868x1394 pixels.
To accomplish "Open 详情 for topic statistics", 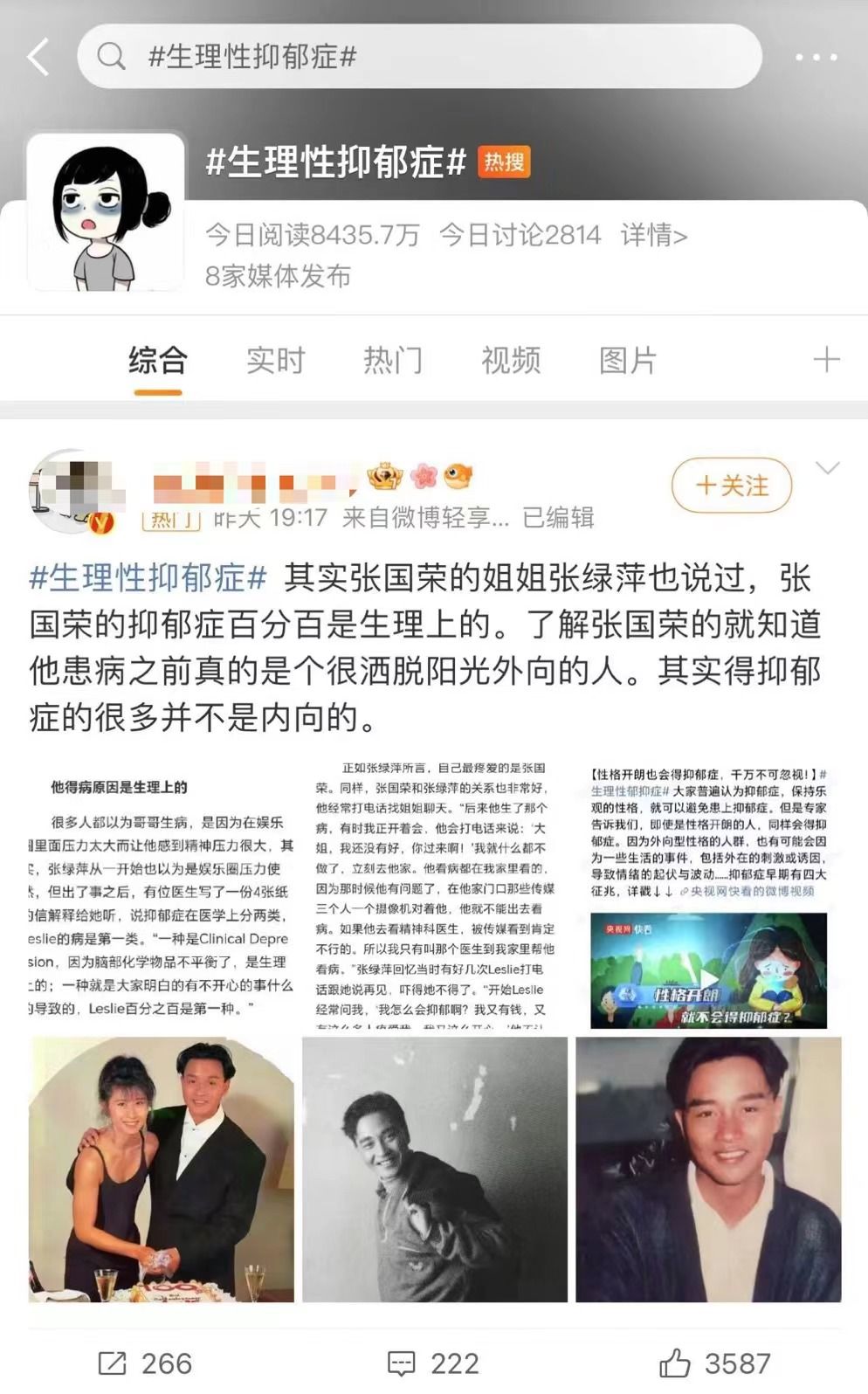I will [x=653, y=235].
